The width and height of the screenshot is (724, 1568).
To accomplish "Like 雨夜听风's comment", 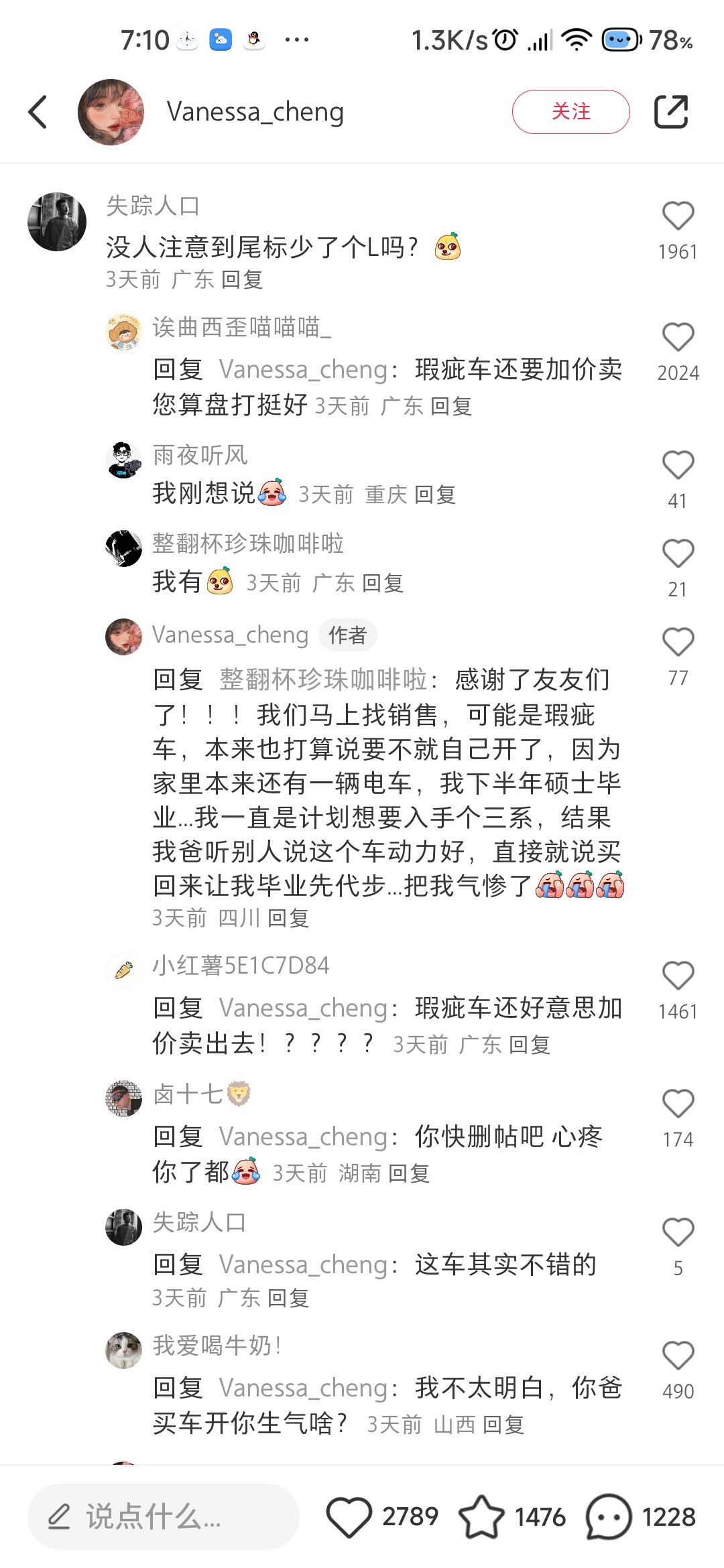I will point(678,465).
